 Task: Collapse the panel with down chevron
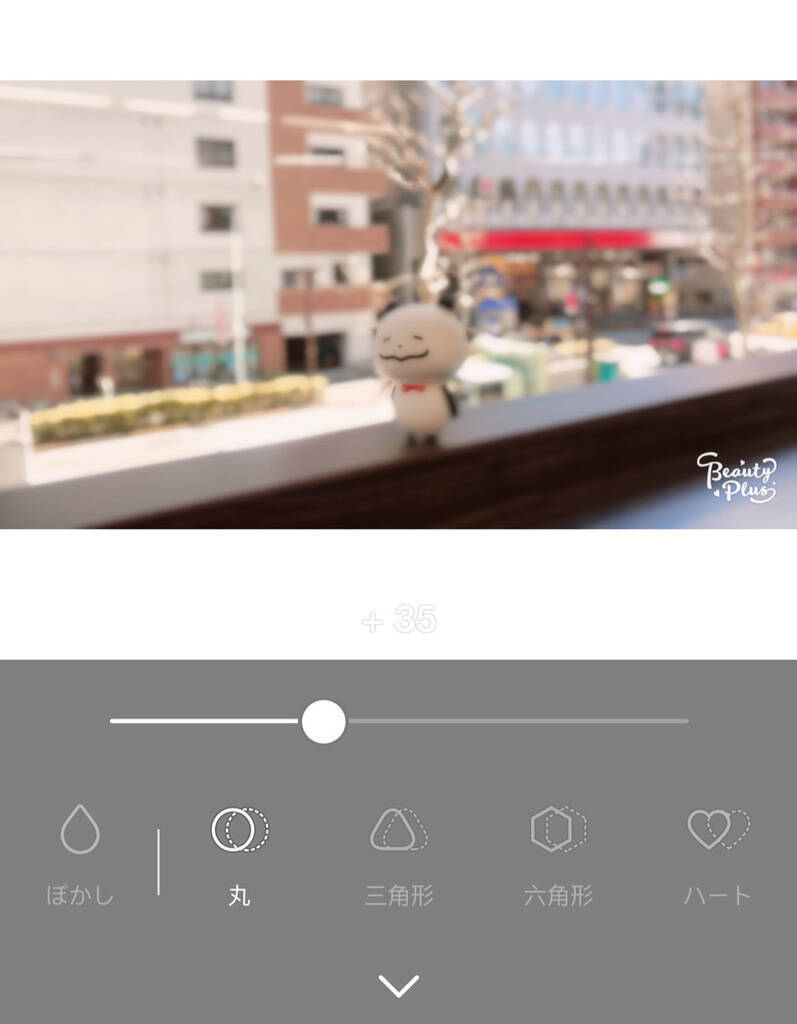(398, 986)
